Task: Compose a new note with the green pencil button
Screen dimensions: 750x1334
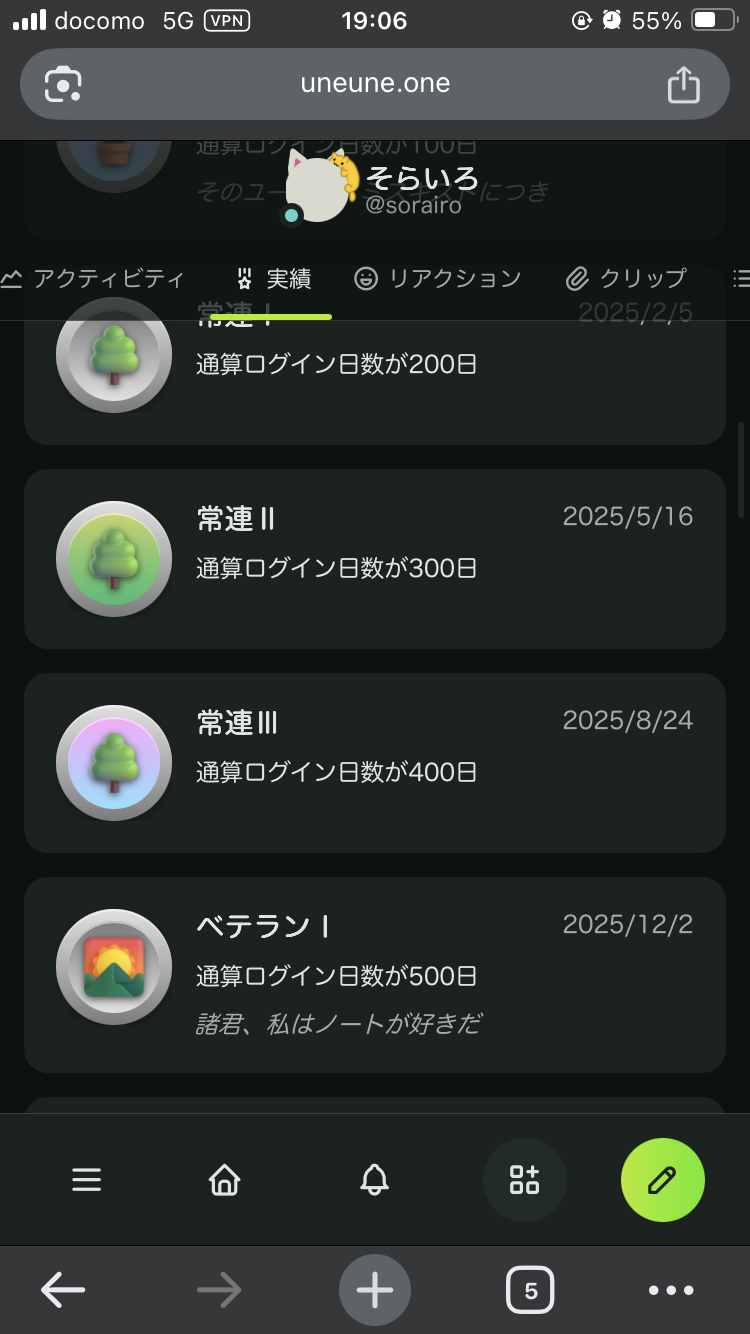Action: pyautogui.click(x=662, y=1180)
